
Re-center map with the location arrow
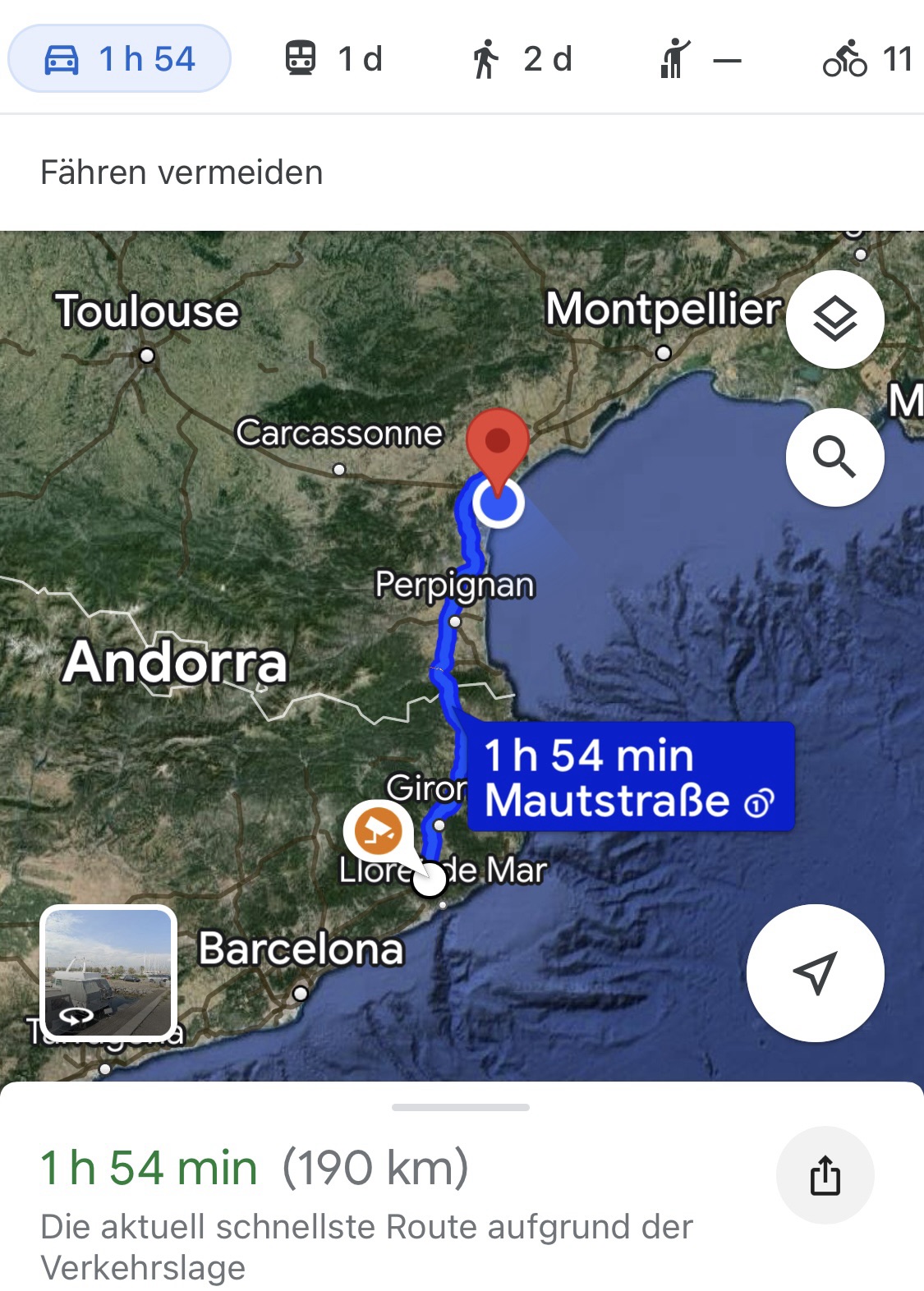point(815,973)
